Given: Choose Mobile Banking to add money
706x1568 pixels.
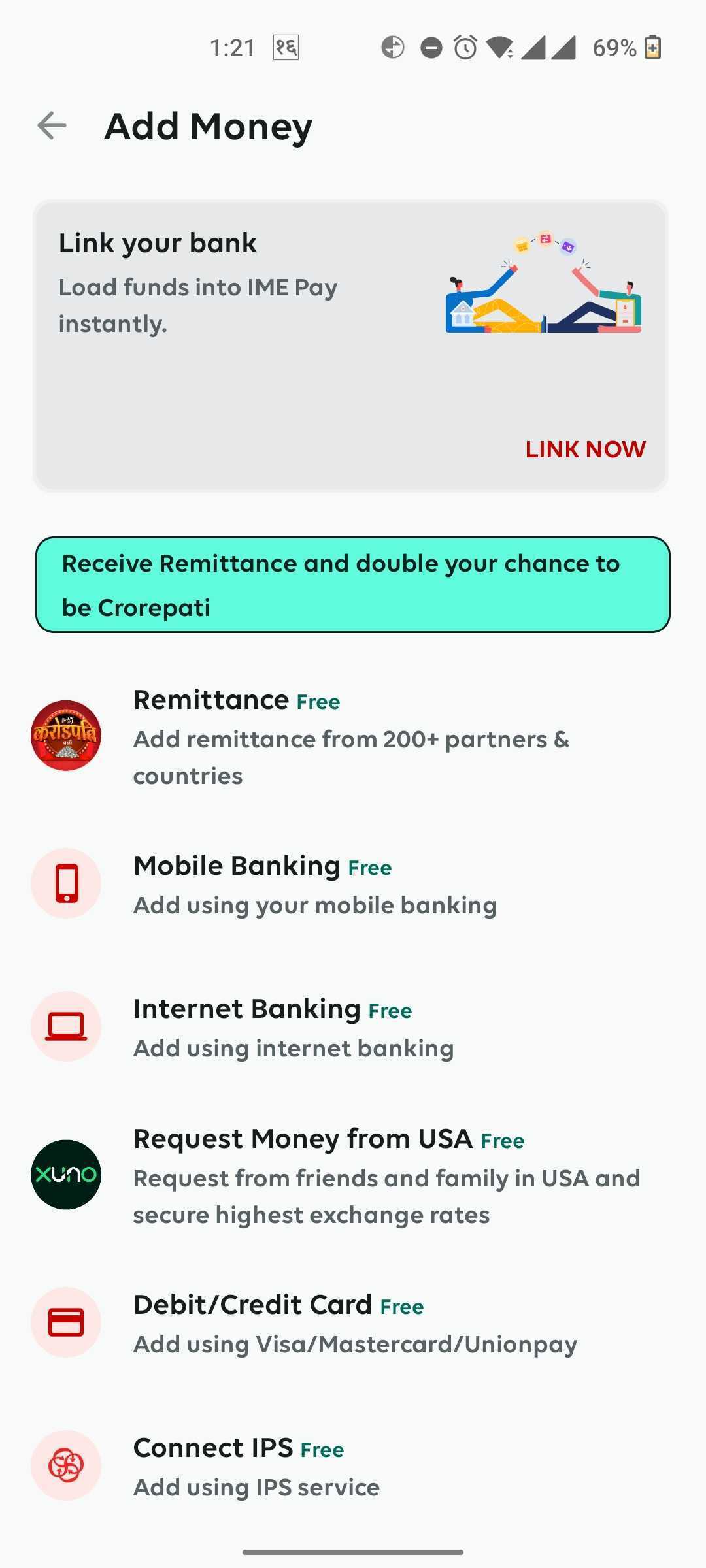Looking at the screenshot, I should [x=353, y=884].
